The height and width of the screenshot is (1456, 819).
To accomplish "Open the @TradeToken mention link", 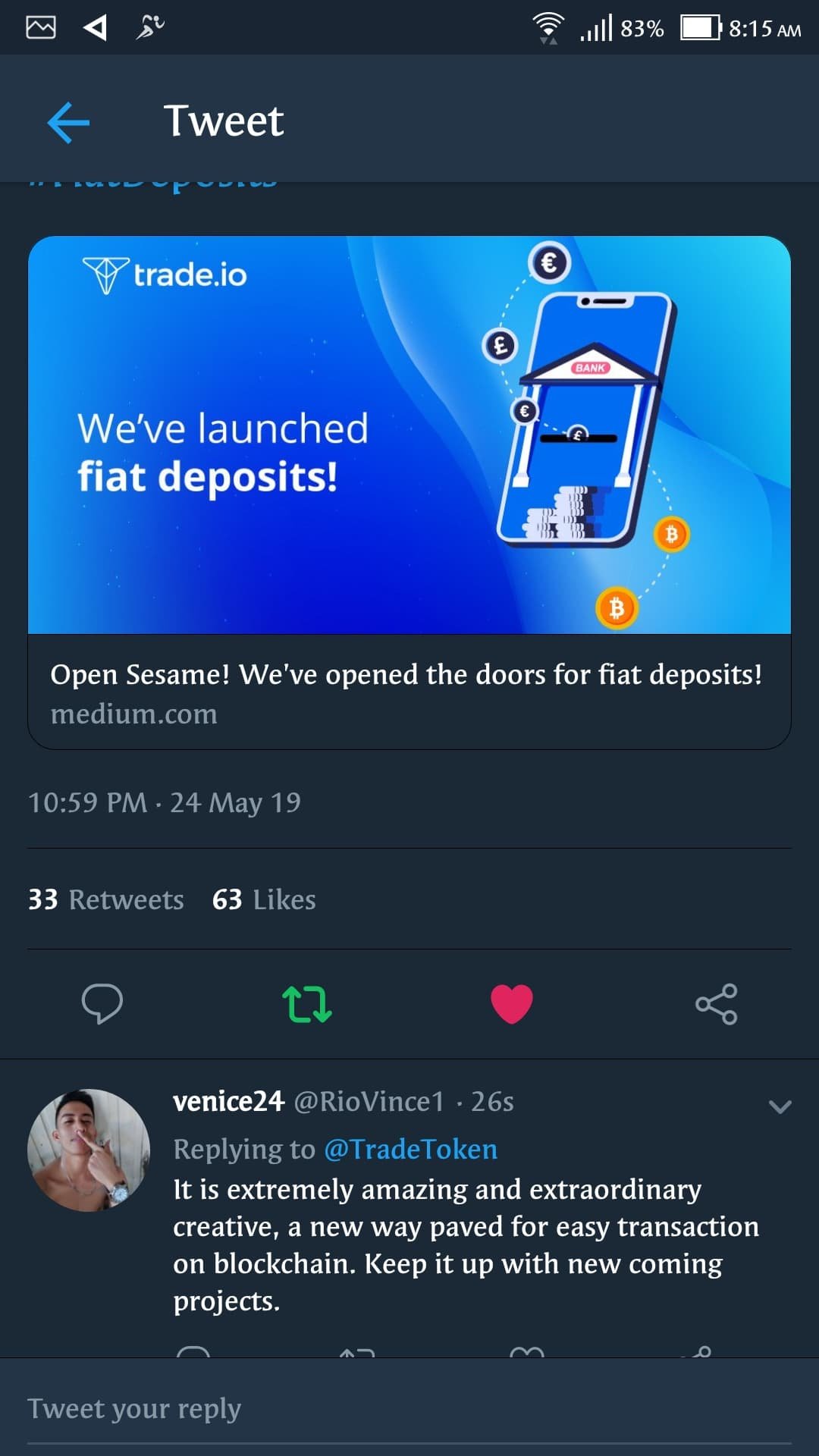I will (x=410, y=1150).
